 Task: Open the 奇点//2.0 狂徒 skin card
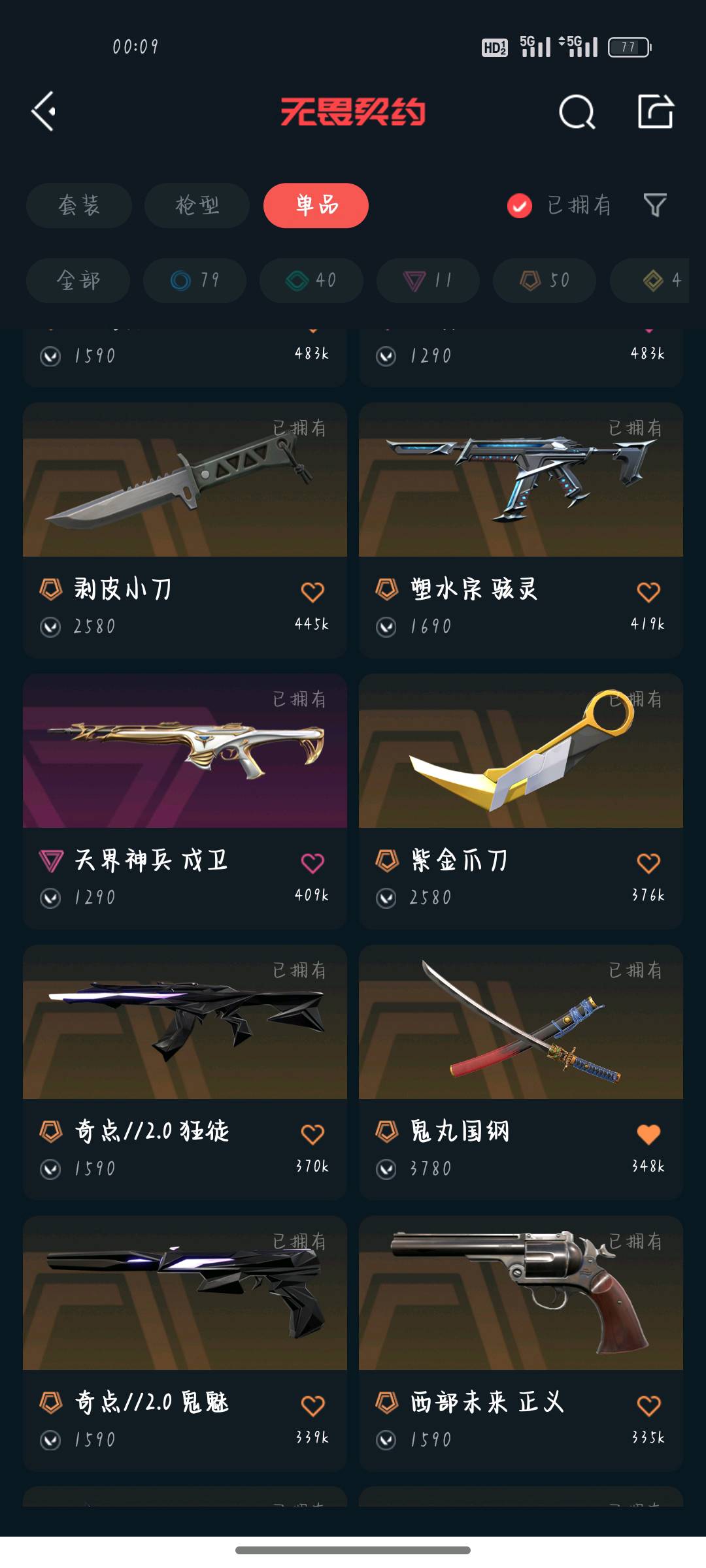184,1039
